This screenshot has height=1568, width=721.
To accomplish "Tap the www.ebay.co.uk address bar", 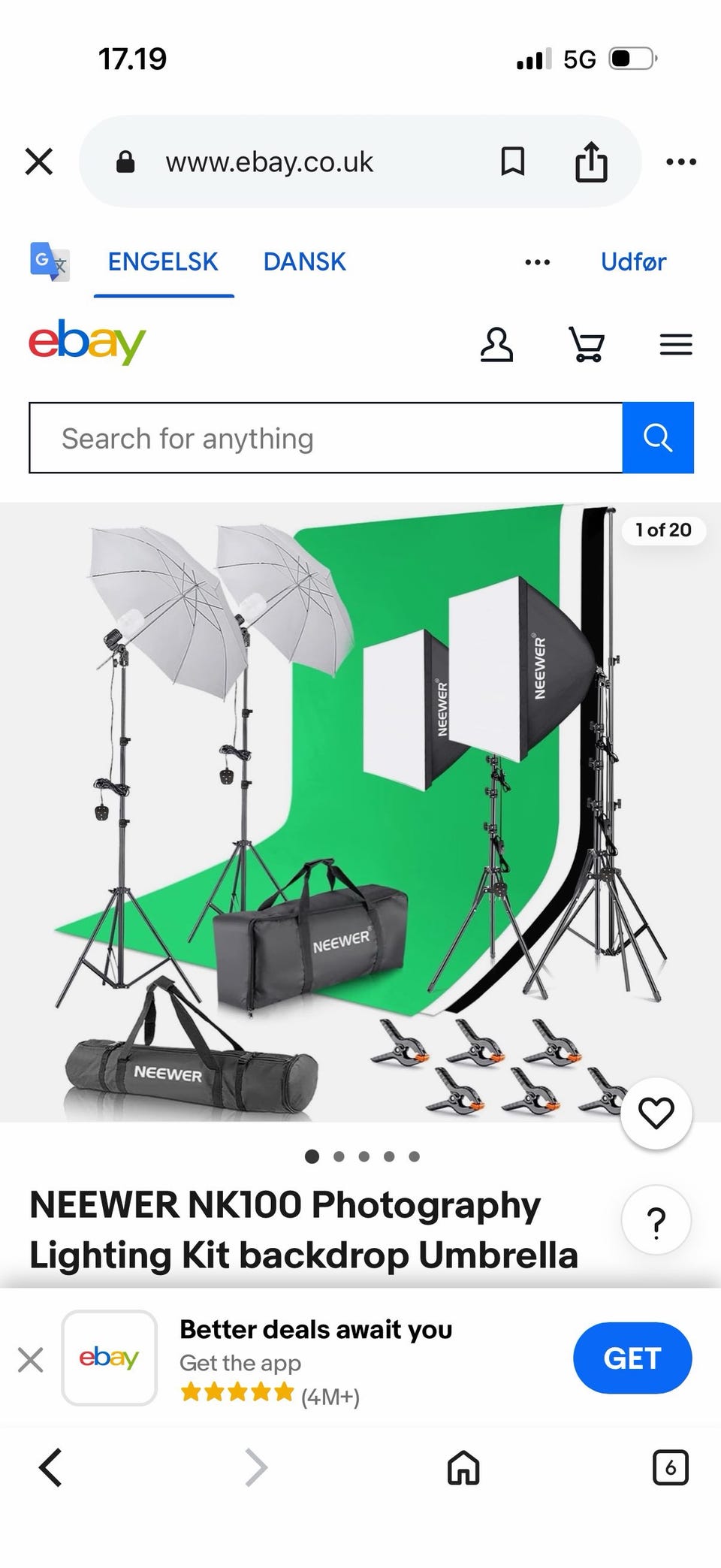I will (269, 162).
